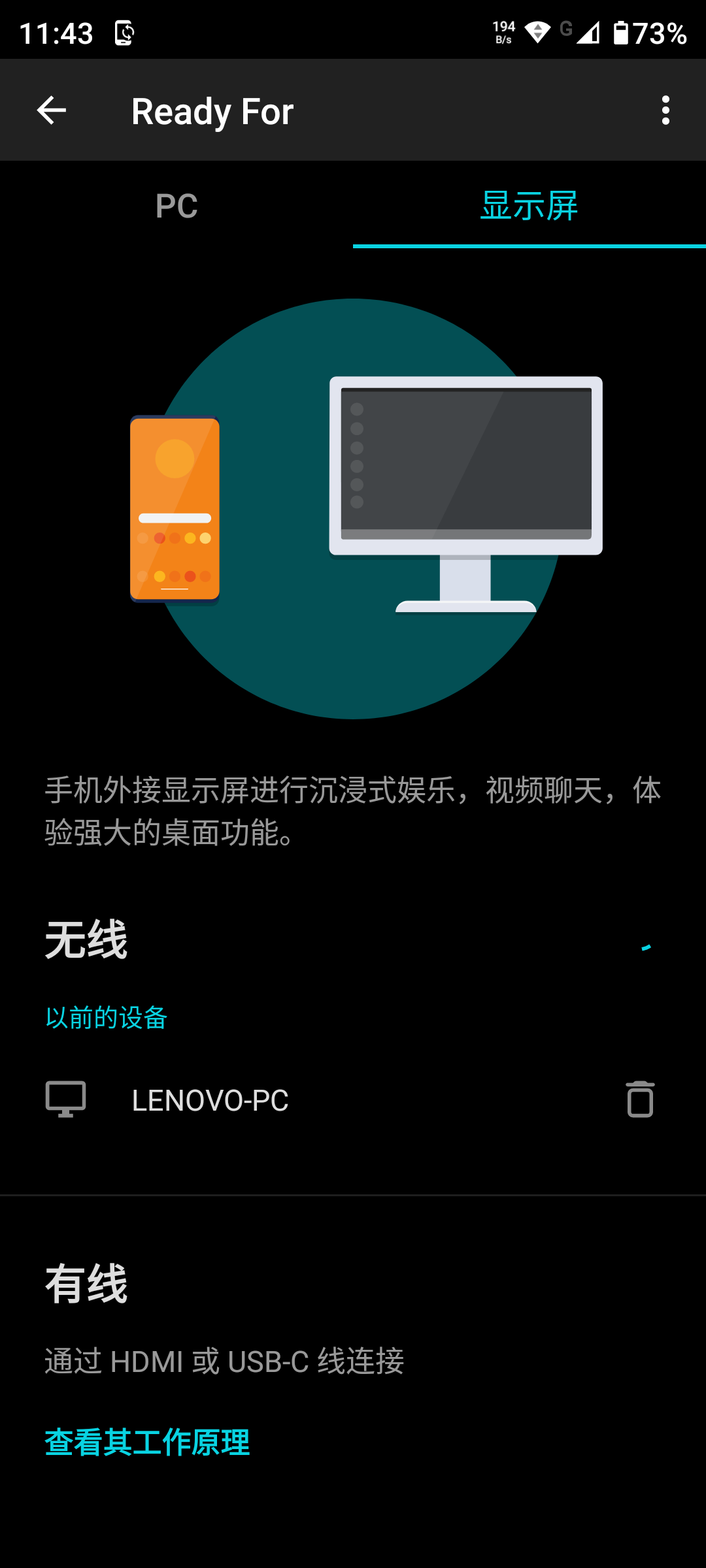The width and height of the screenshot is (706, 1568).
Task: Delete LENOVO-PC from previous devices
Action: [x=640, y=1100]
